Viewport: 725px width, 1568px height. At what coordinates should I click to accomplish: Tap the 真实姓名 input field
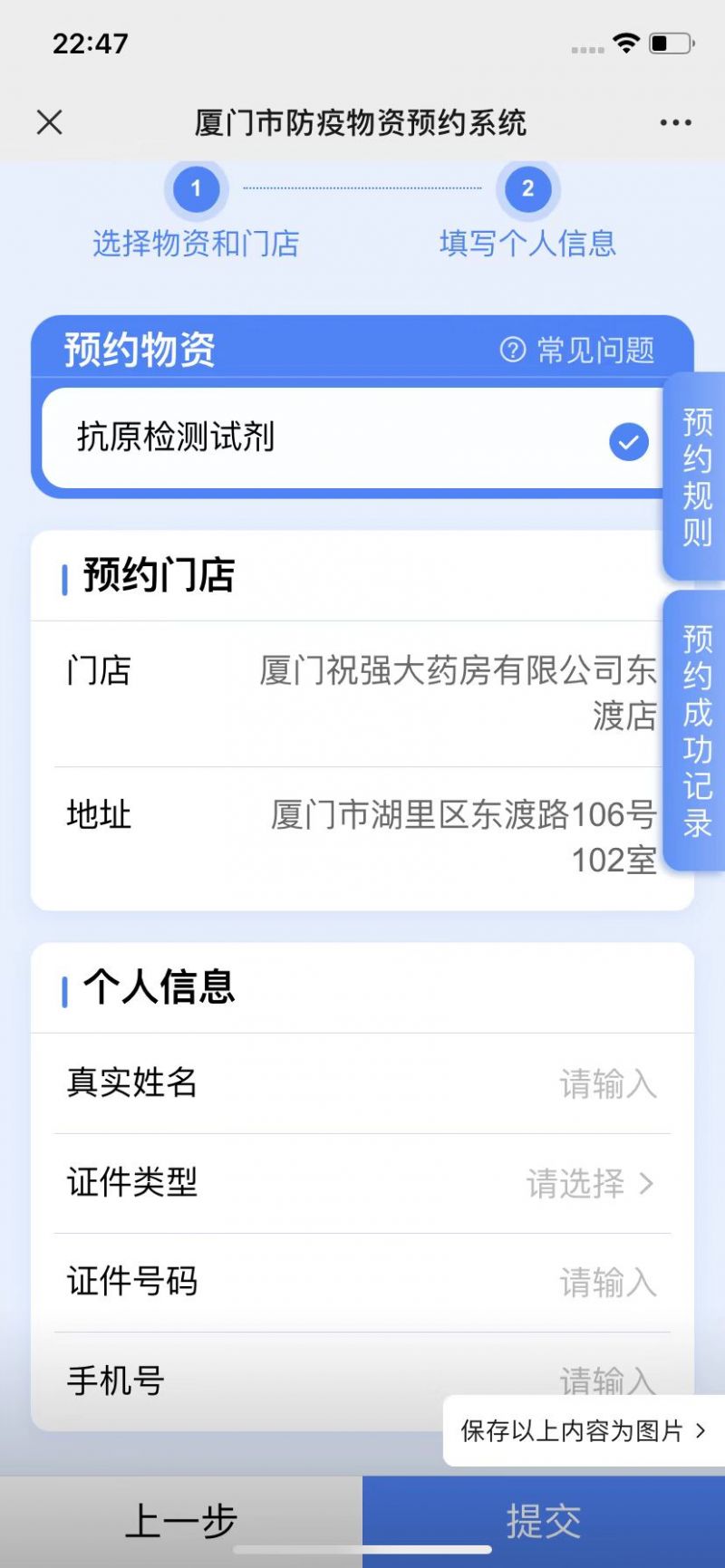[x=362, y=1083]
